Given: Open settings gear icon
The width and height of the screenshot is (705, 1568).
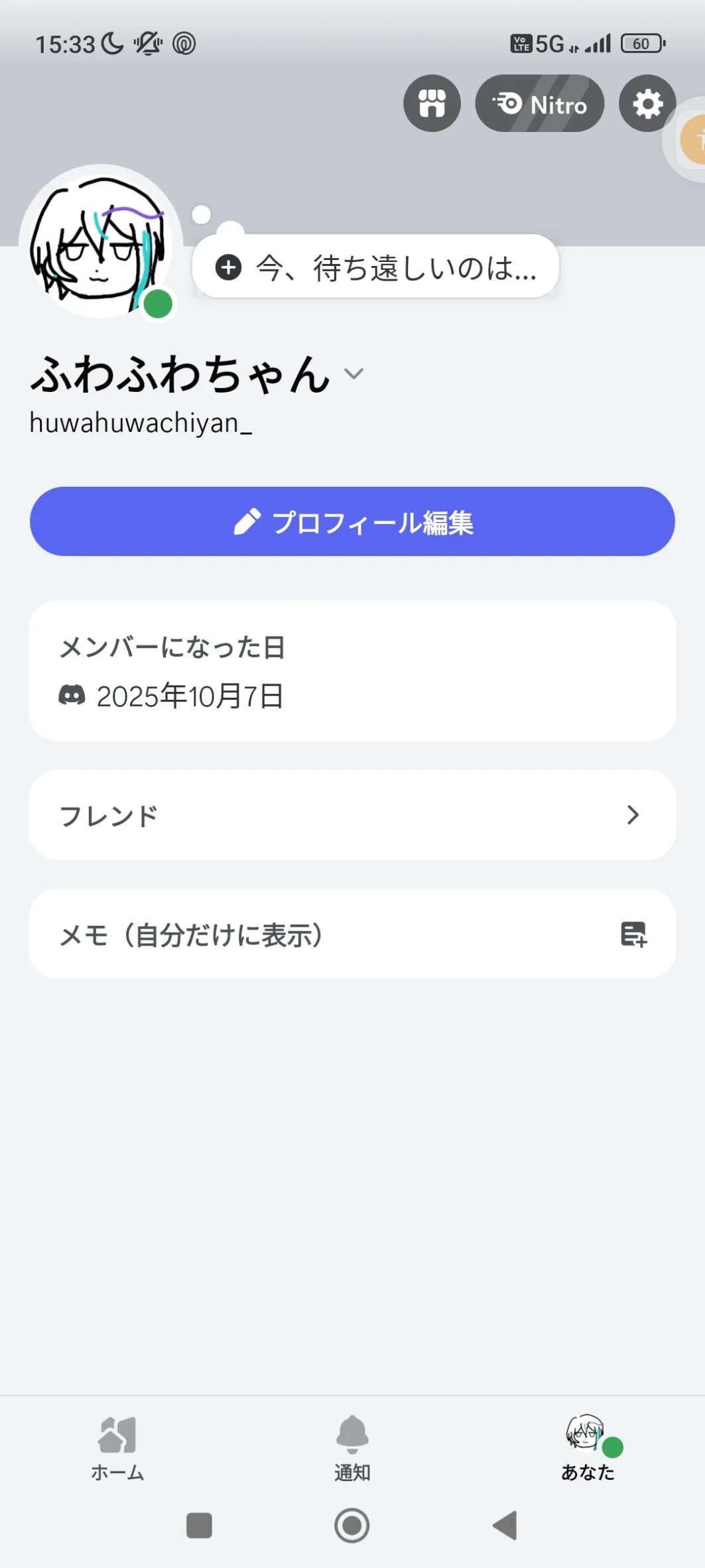Looking at the screenshot, I should coord(647,103).
